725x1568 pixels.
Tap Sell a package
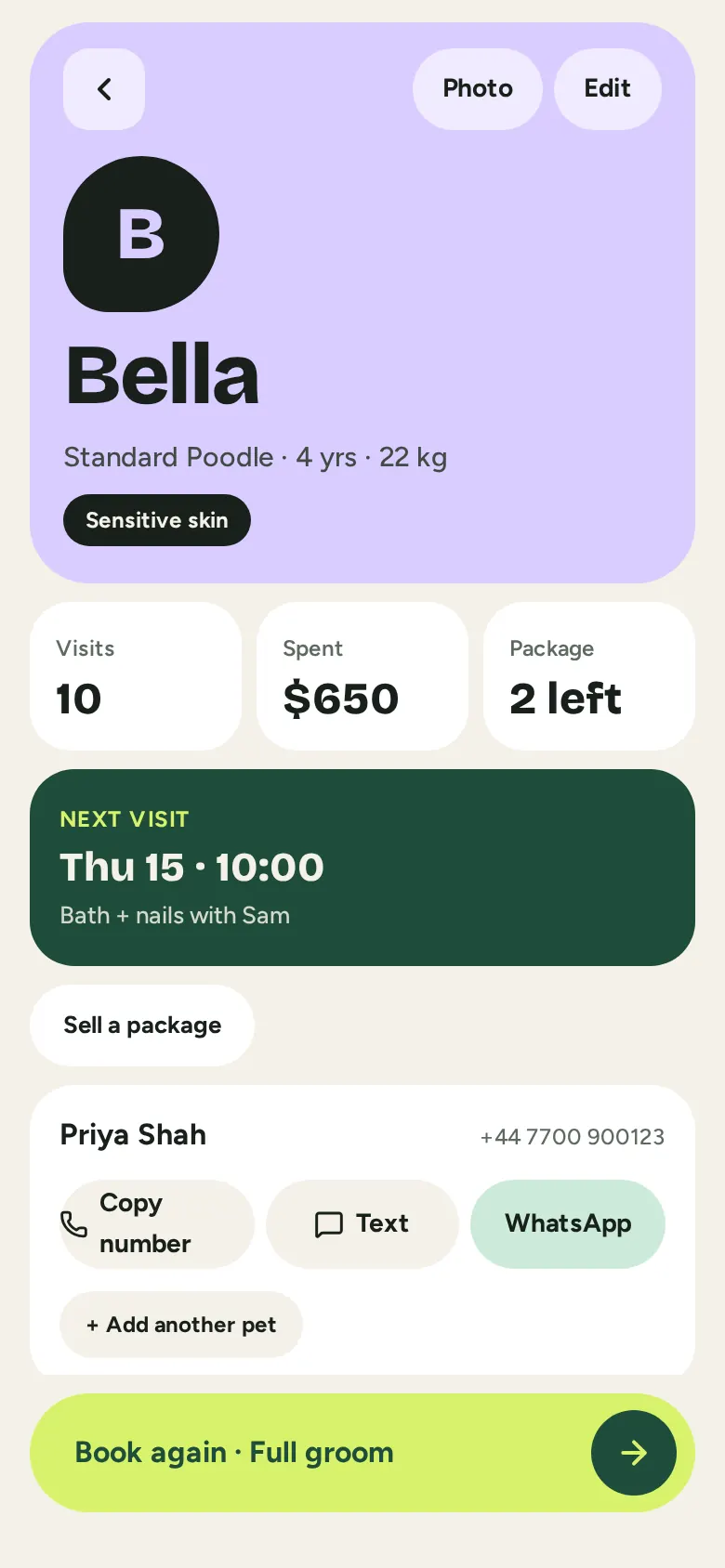click(x=142, y=1026)
